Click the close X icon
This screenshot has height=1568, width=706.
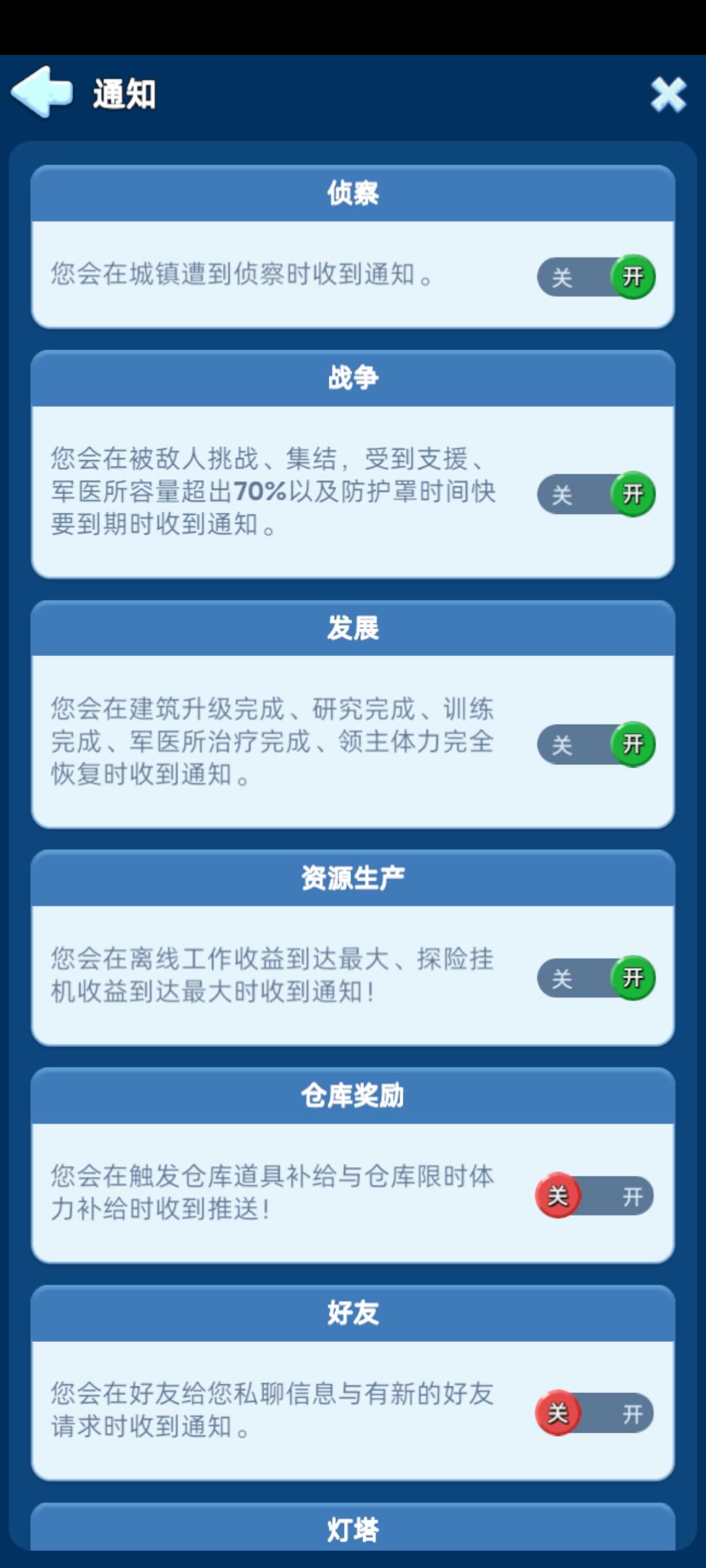click(668, 95)
